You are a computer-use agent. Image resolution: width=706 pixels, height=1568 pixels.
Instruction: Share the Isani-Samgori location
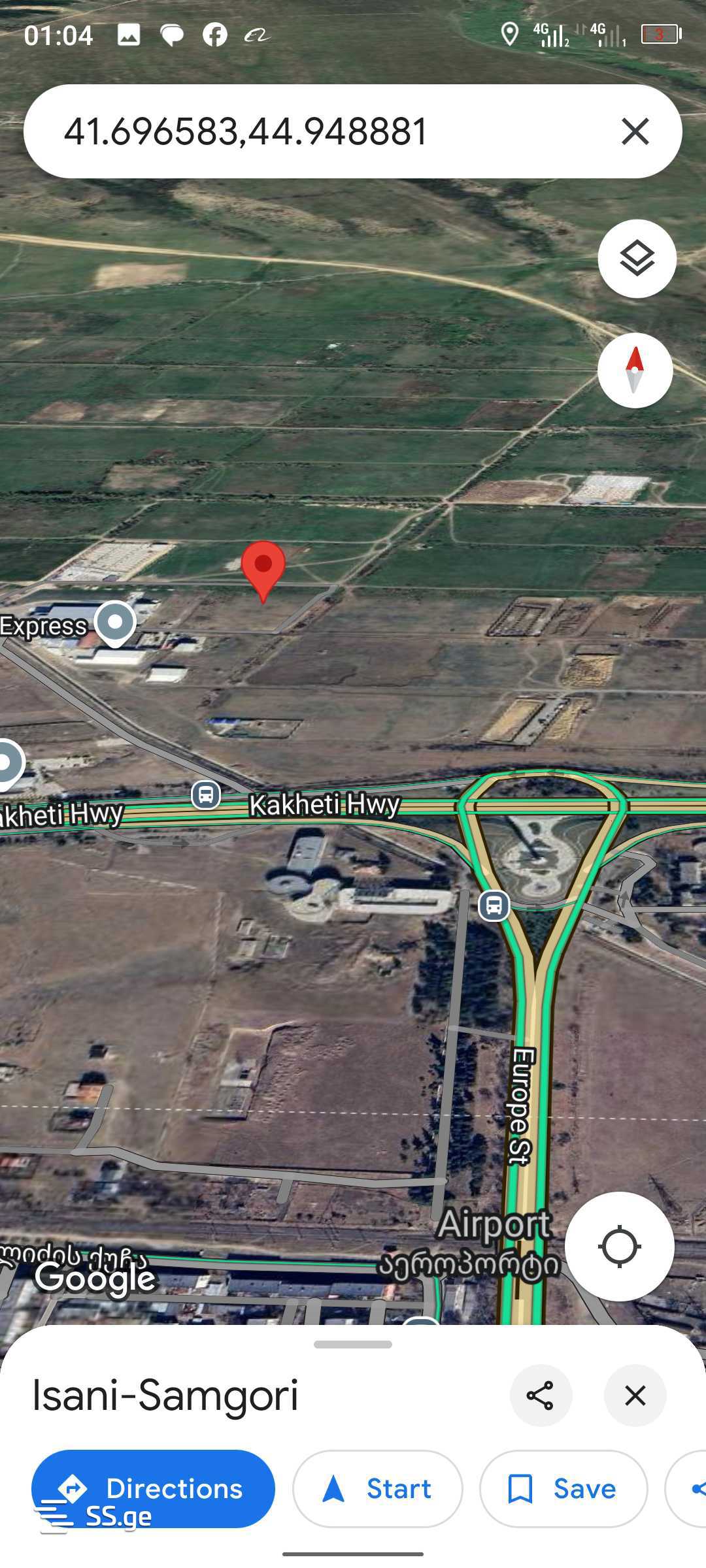pos(541,1396)
